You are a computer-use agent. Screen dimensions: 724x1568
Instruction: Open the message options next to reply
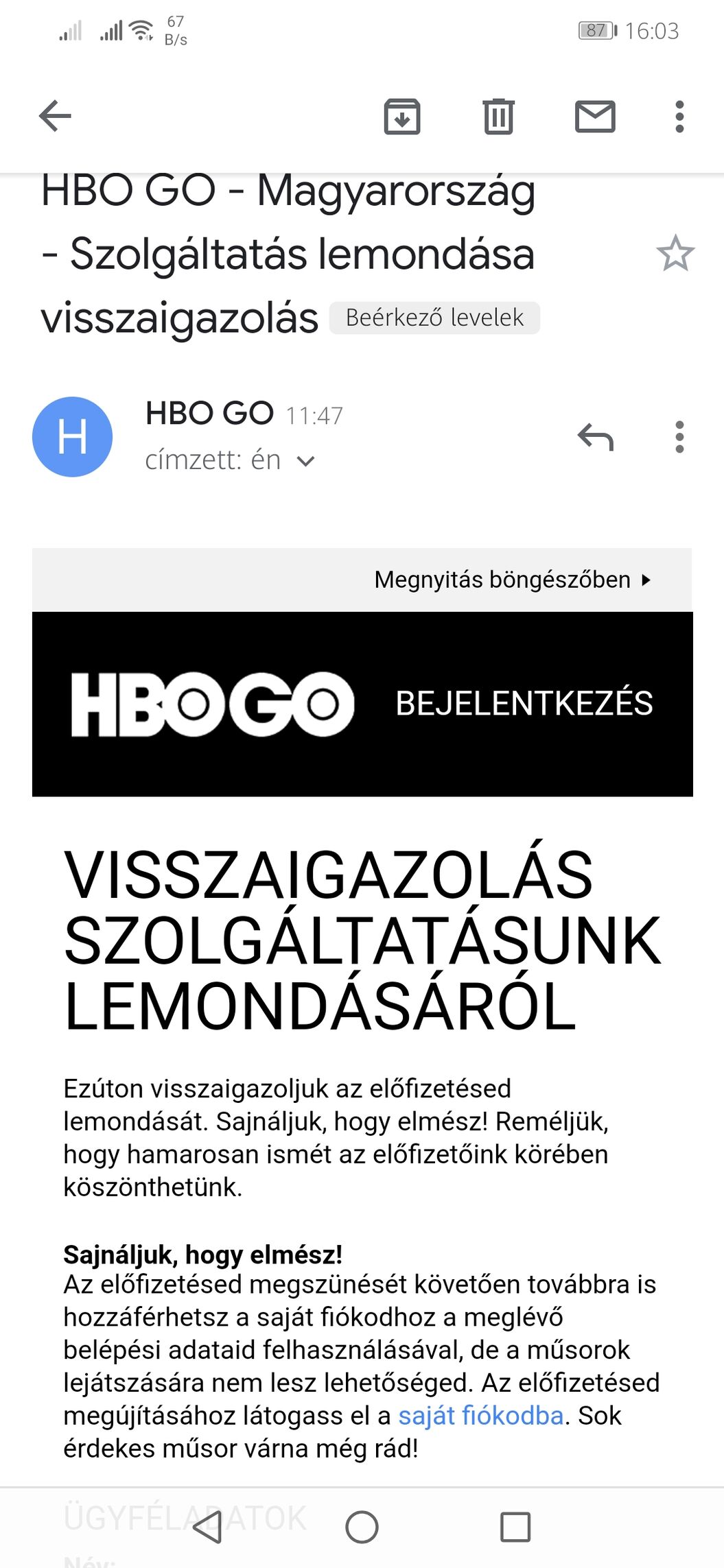tap(679, 437)
